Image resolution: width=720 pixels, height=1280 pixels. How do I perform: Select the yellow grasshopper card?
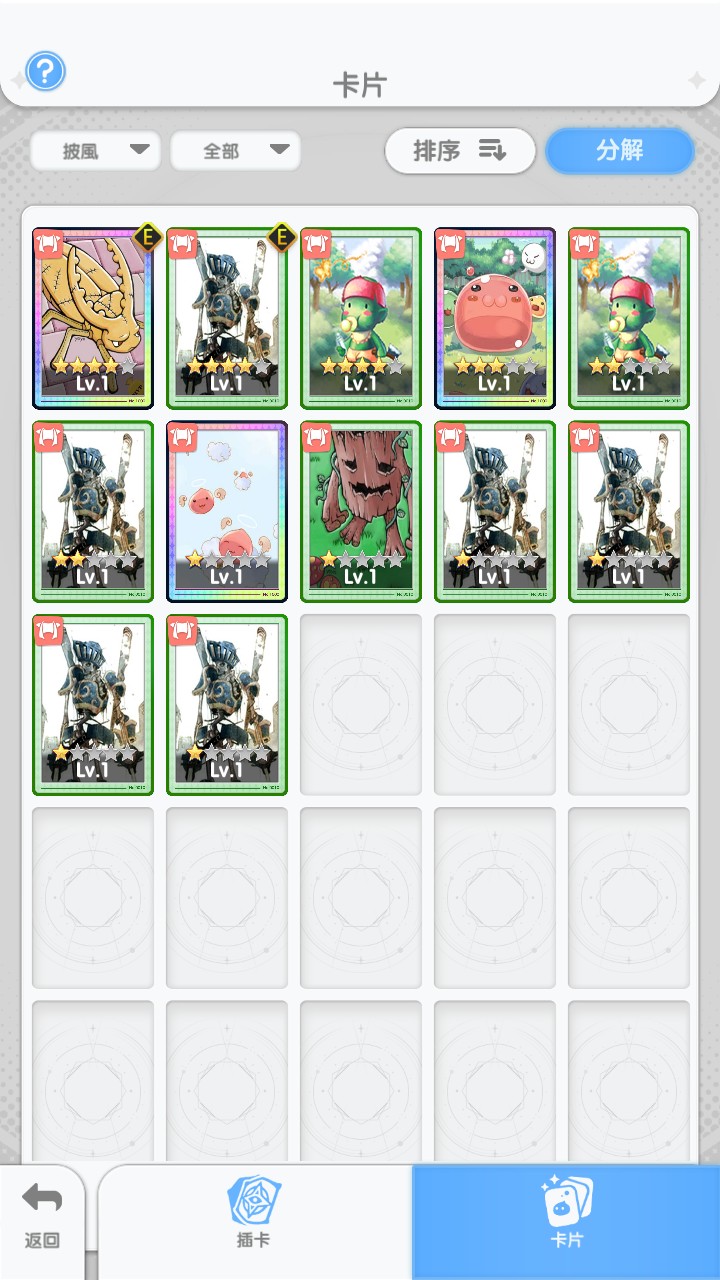click(x=92, y=318)
